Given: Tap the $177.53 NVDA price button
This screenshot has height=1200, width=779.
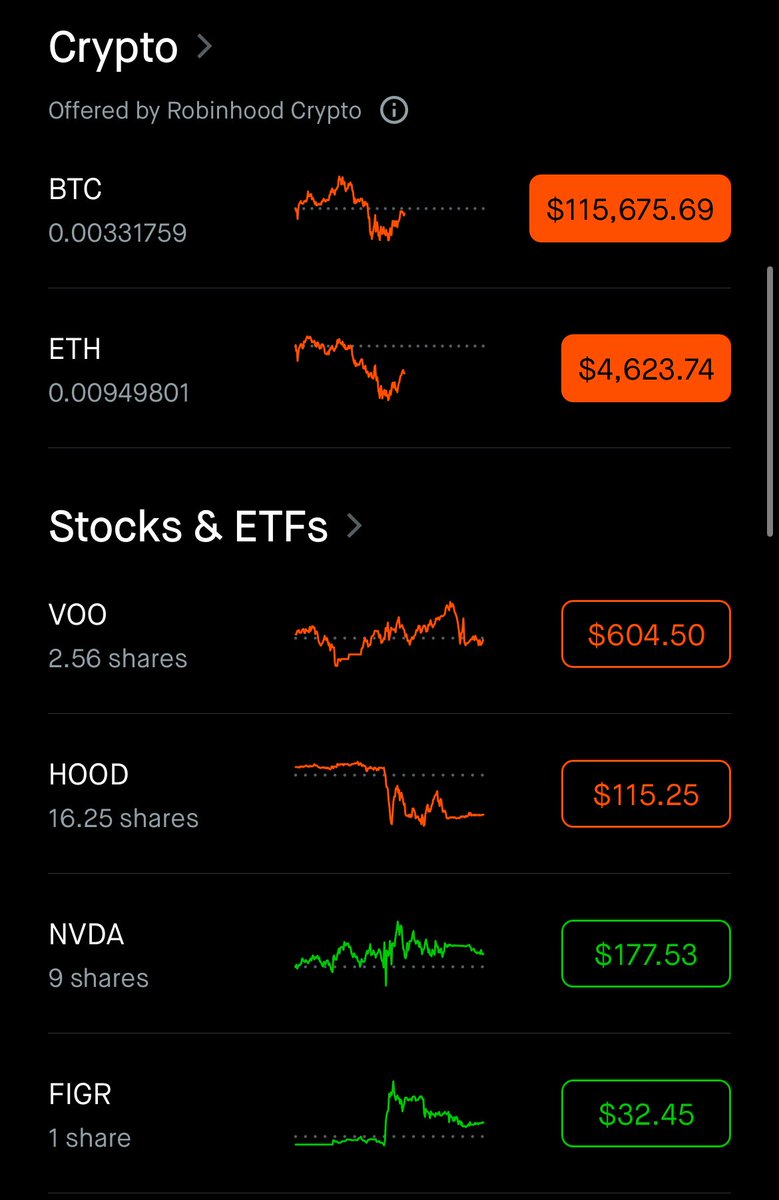Looking at the screenshot, I should 646,954.
